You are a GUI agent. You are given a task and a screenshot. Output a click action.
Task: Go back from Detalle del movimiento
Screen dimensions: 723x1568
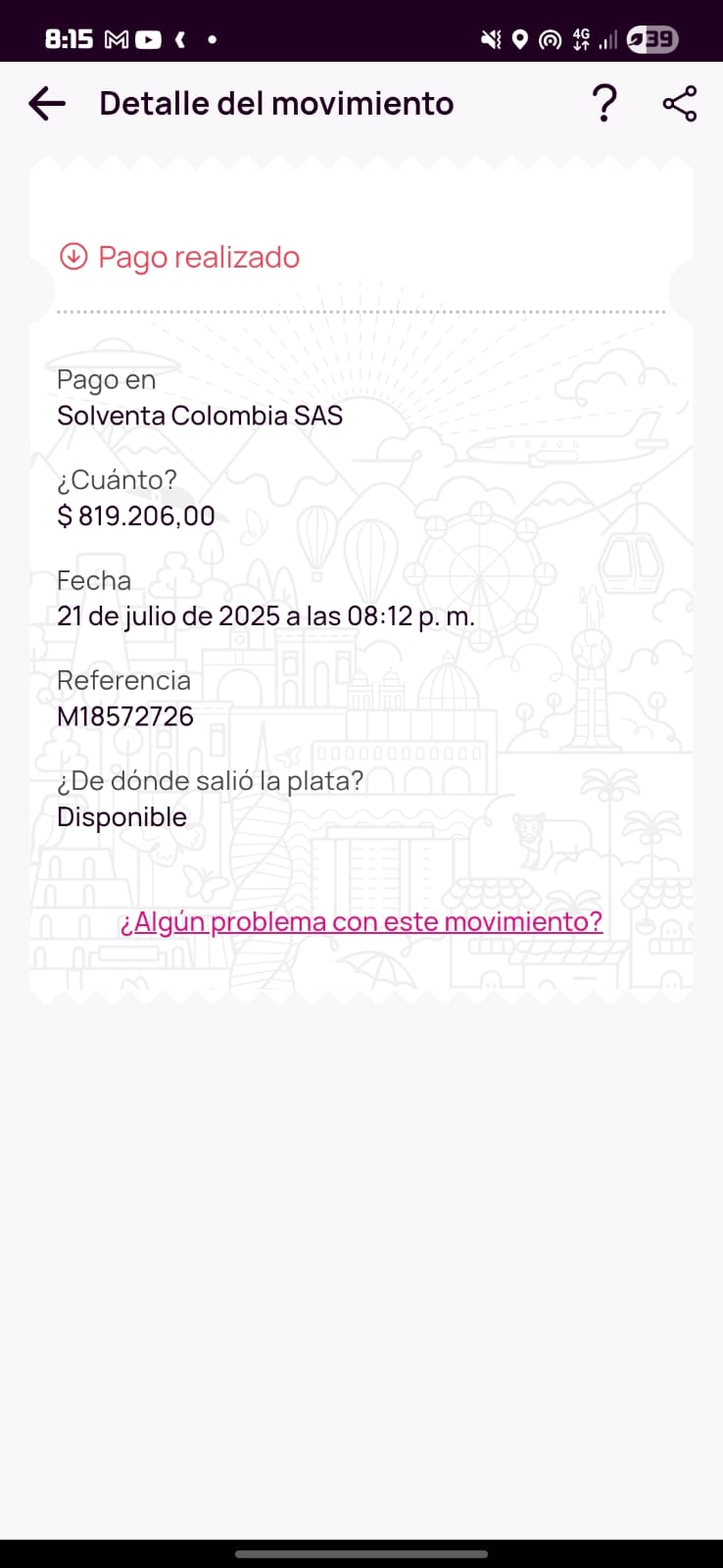click(47, 103)
